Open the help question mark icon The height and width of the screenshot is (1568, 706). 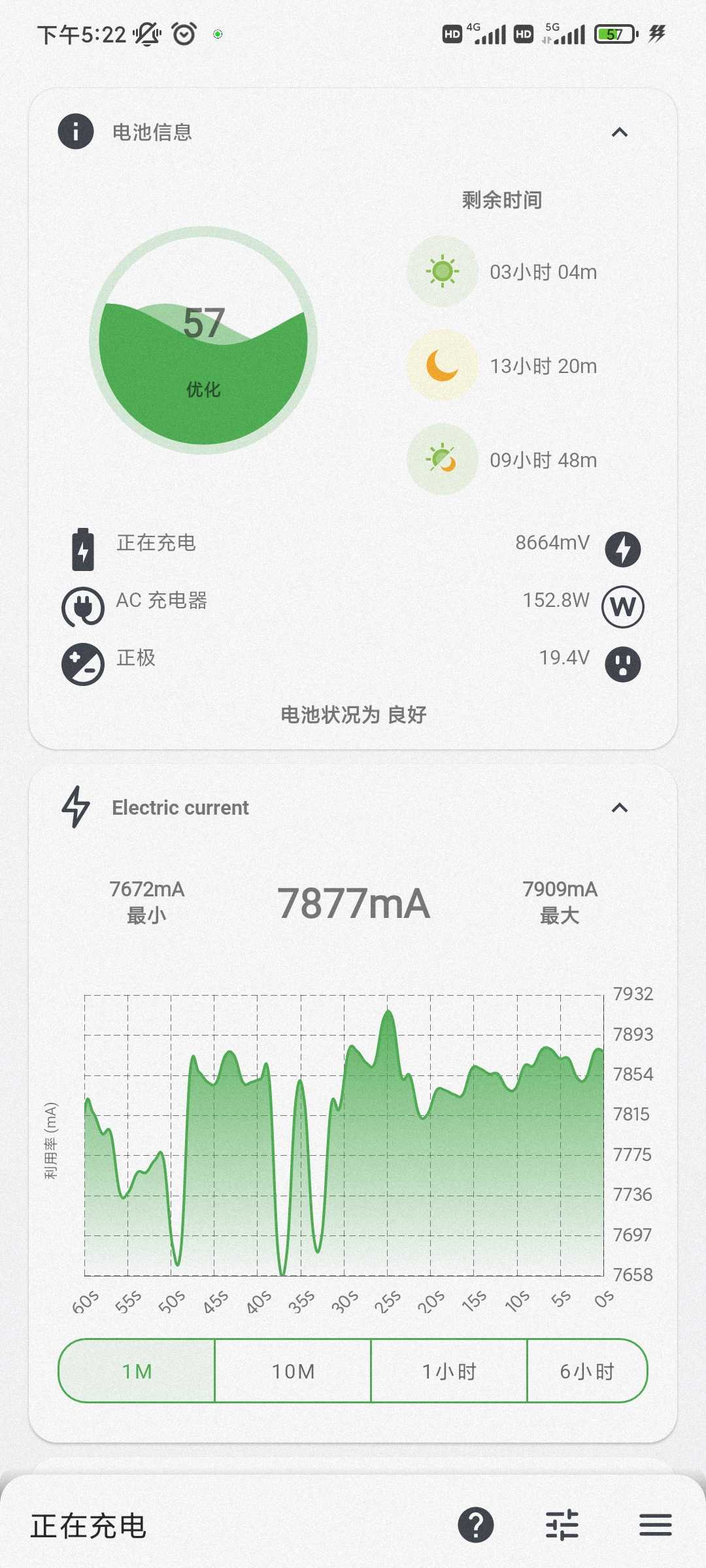[476, 1525]
